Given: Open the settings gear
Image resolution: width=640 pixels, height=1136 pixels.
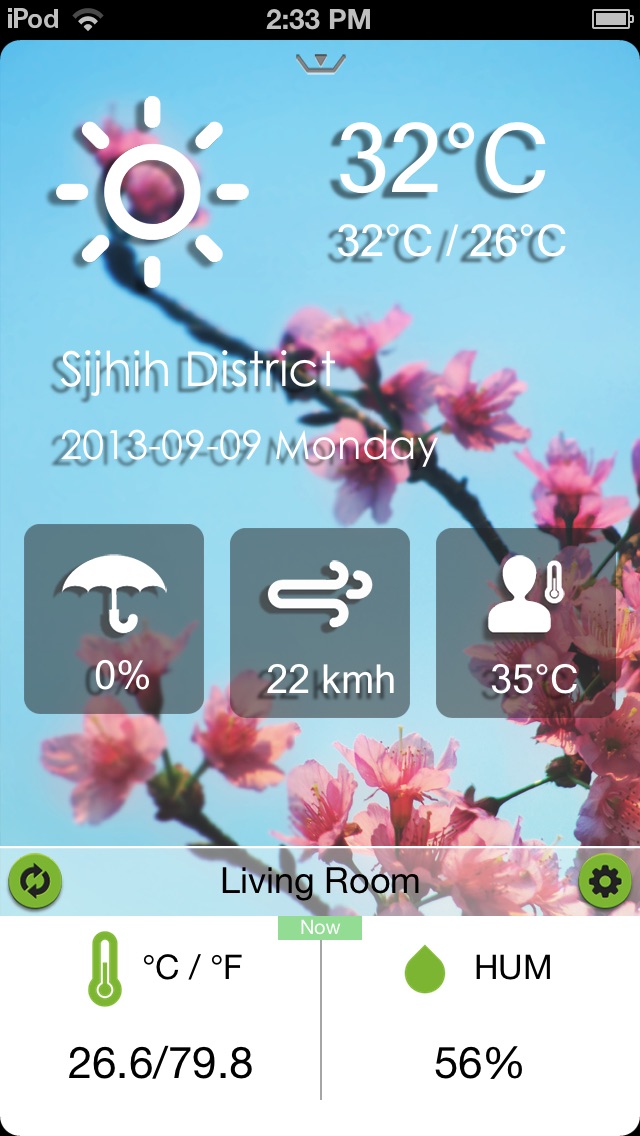Looking at the screenshot, I should click(x=606, y=881).
